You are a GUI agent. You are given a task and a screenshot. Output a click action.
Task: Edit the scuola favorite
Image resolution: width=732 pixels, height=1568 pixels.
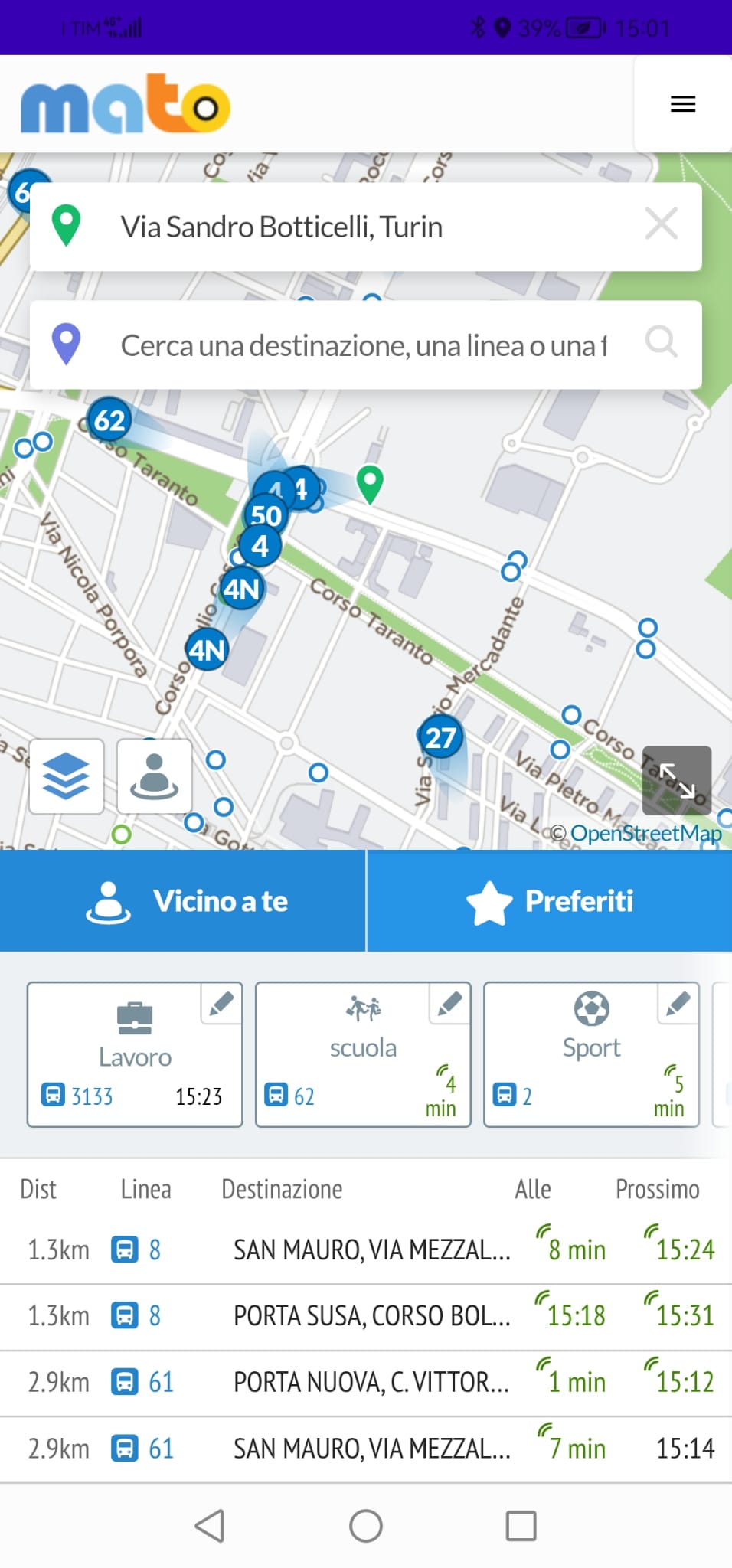449,1004
